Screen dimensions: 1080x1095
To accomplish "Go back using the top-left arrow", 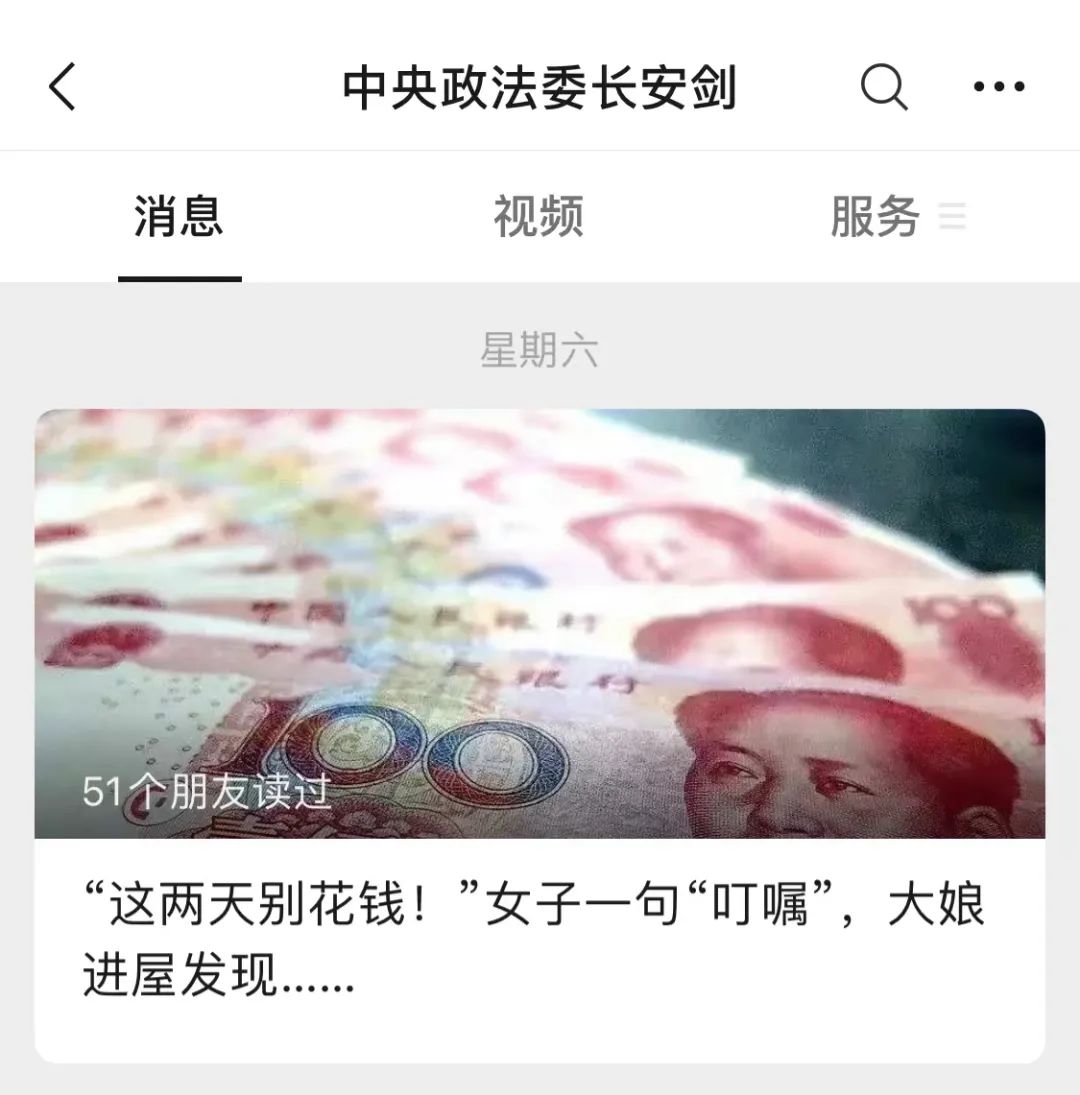I will (62, 87).
